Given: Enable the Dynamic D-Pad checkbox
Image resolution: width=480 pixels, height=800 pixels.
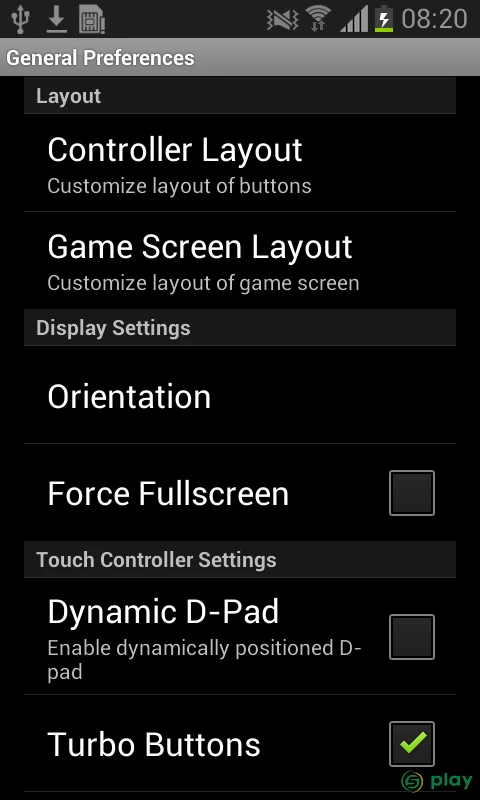Looking at the screenshot, I should point(412,637).
